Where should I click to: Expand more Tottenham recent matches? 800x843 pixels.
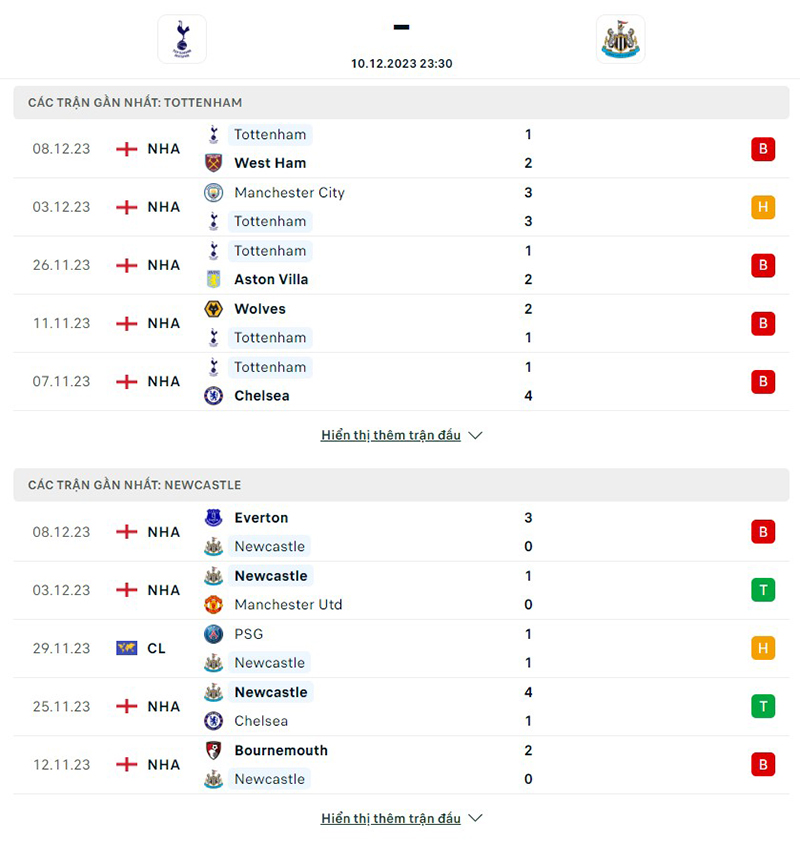click(401, 435)
